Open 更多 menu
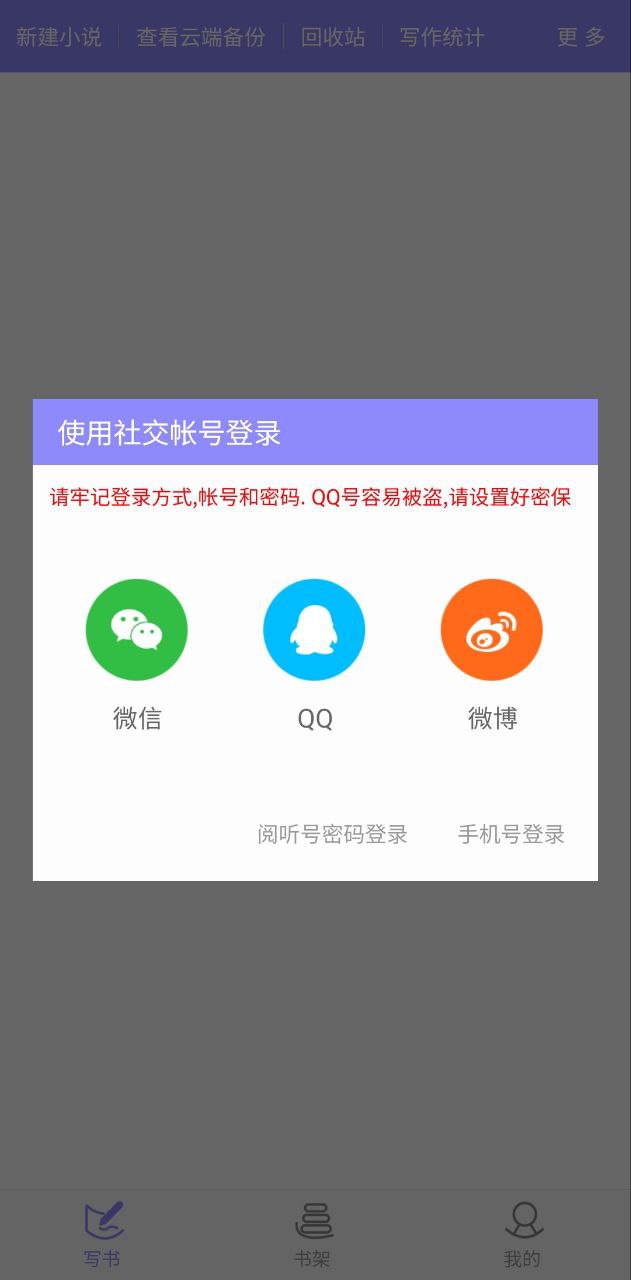This screenshot has width=631, height=1280. (x=581, y=37)
